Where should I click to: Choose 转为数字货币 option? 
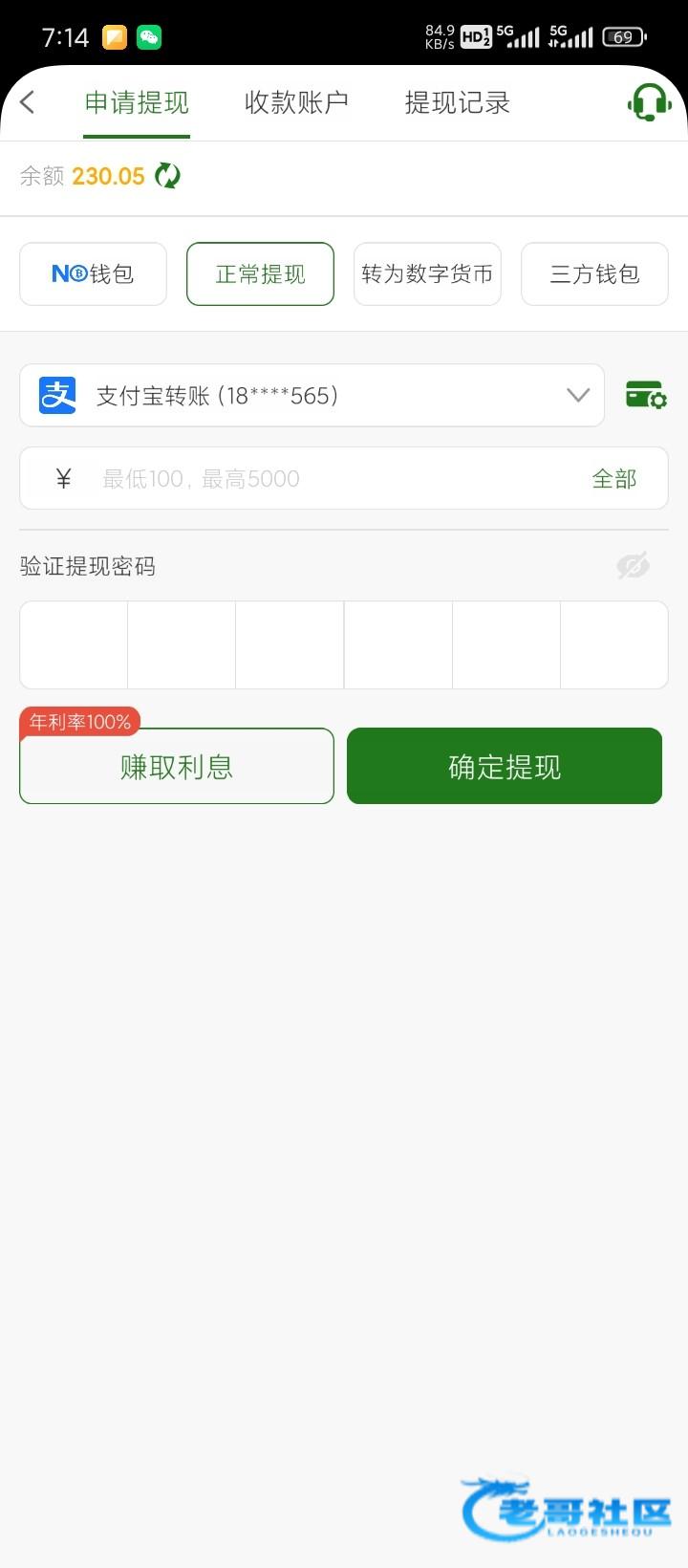[x=427, y=274]
